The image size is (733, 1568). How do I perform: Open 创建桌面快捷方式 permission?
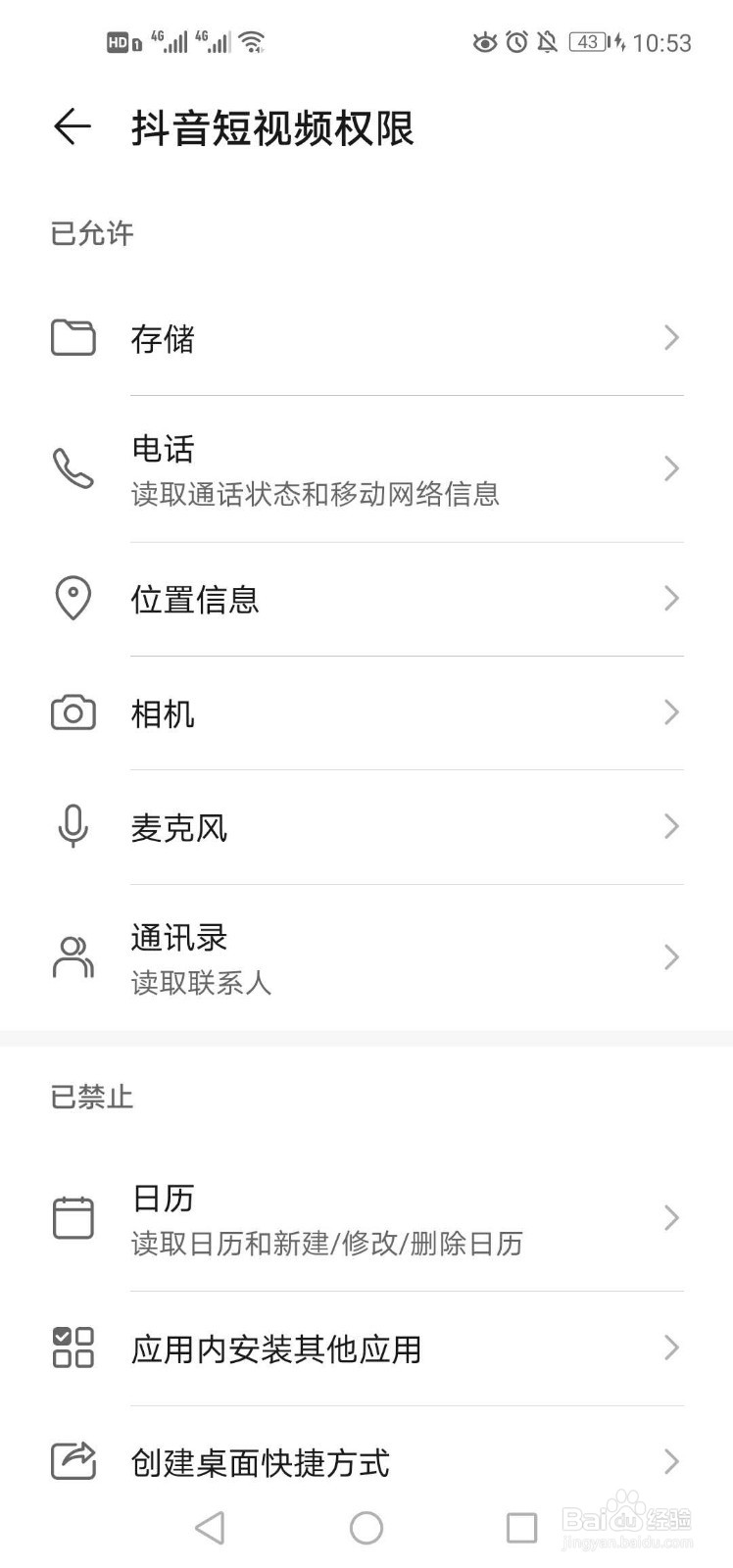[x=366, y=1461]
